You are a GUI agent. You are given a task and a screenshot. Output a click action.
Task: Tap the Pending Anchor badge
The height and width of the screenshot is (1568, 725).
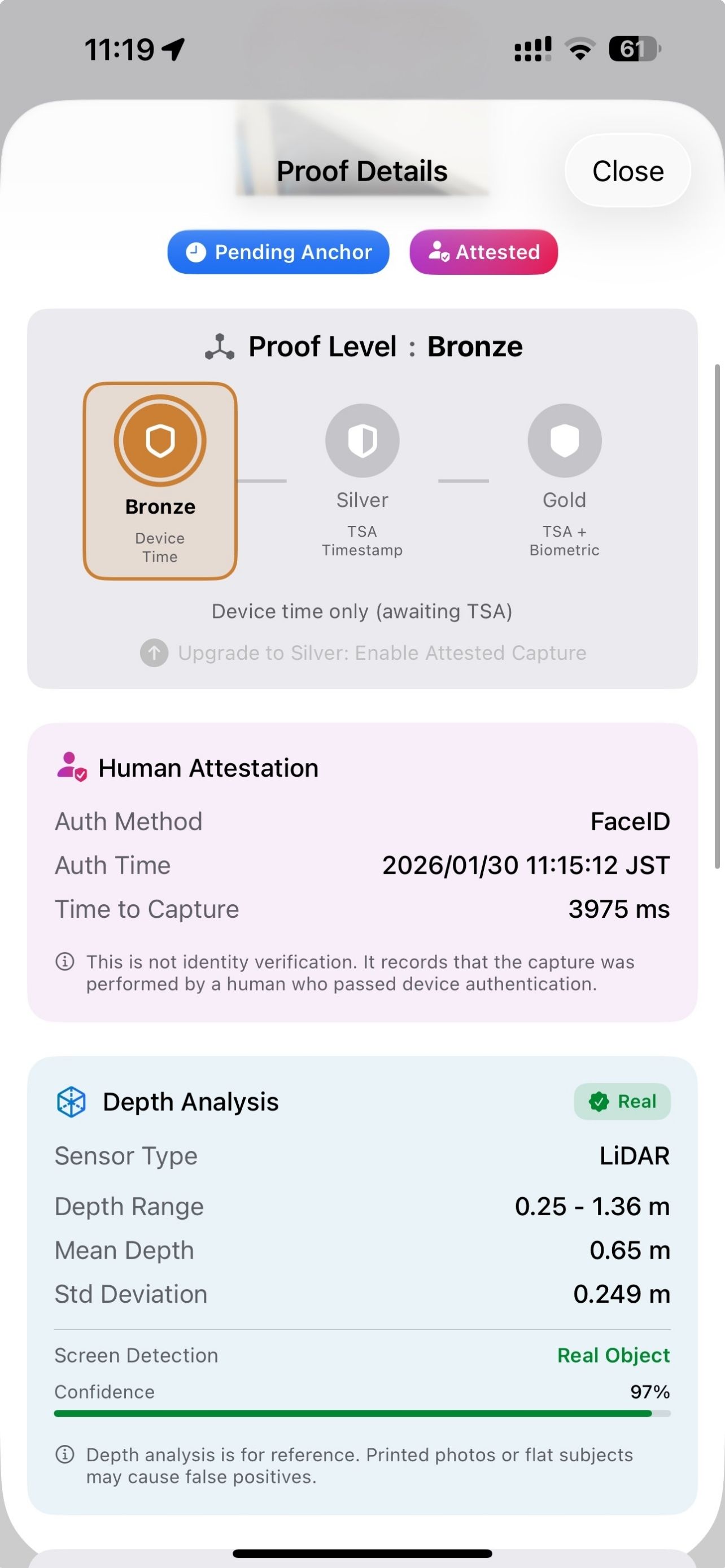(x=278, y=252)
